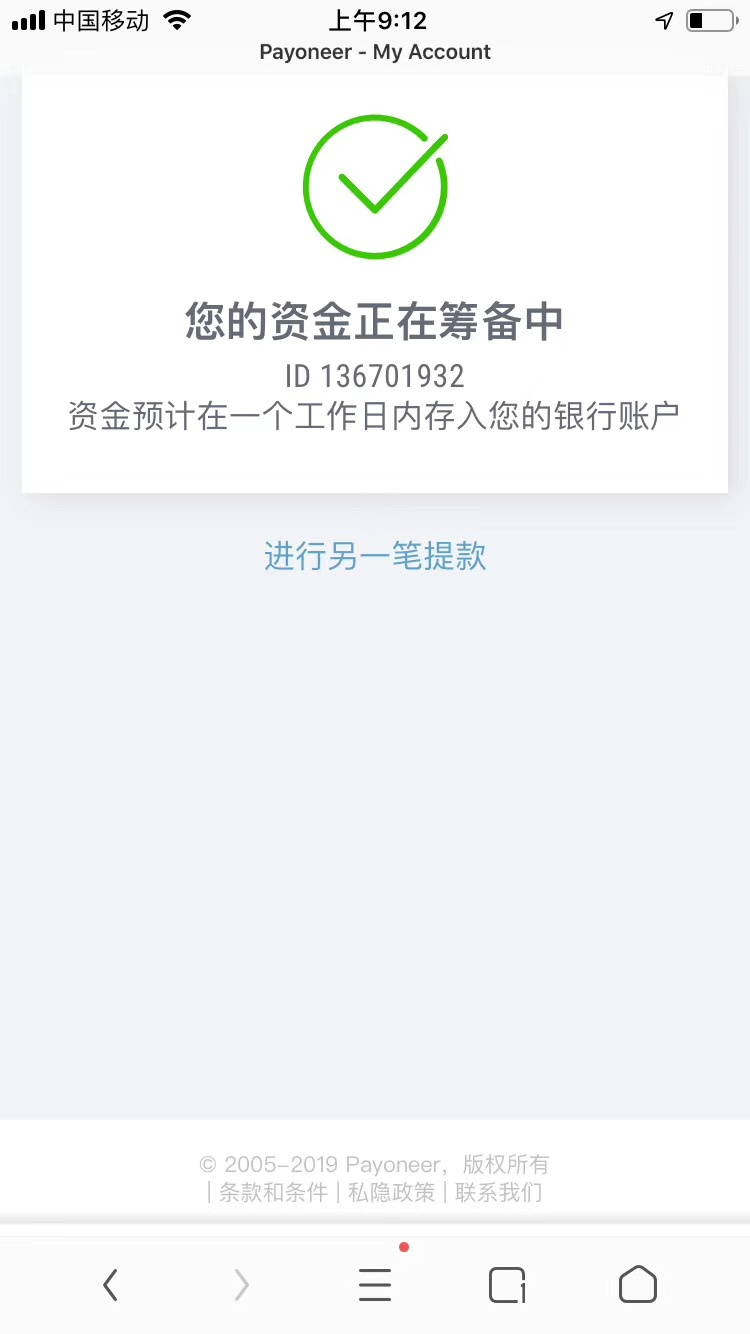Open the 条款和条件 link

pos(273,1192)
